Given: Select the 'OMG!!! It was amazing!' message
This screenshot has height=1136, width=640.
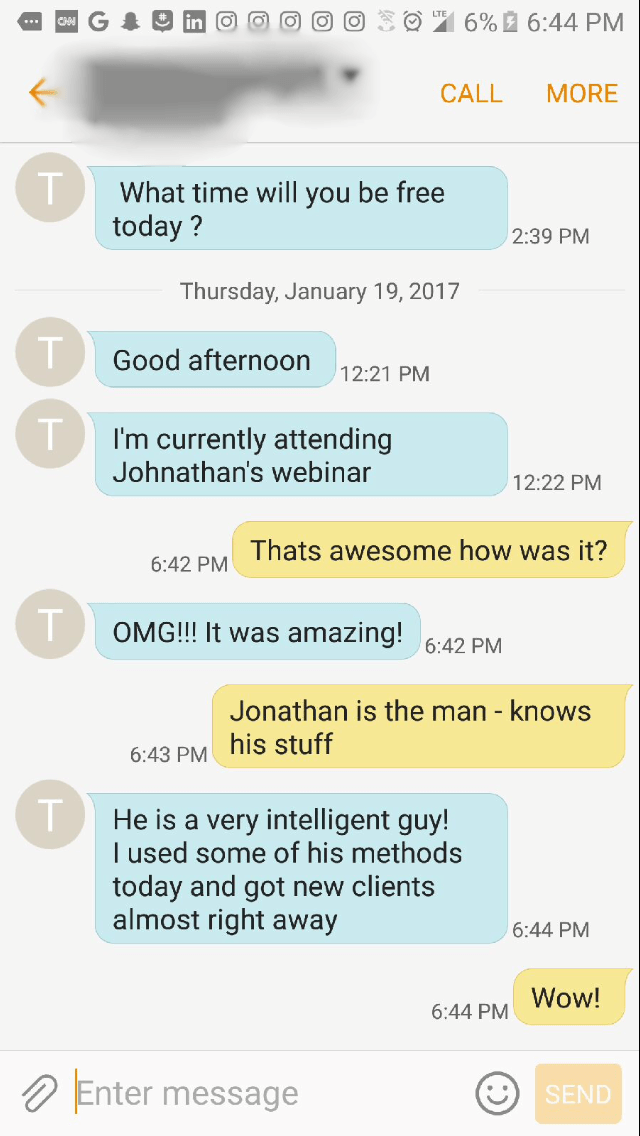Looking at the screenshot, I should (x=258, y=632).
